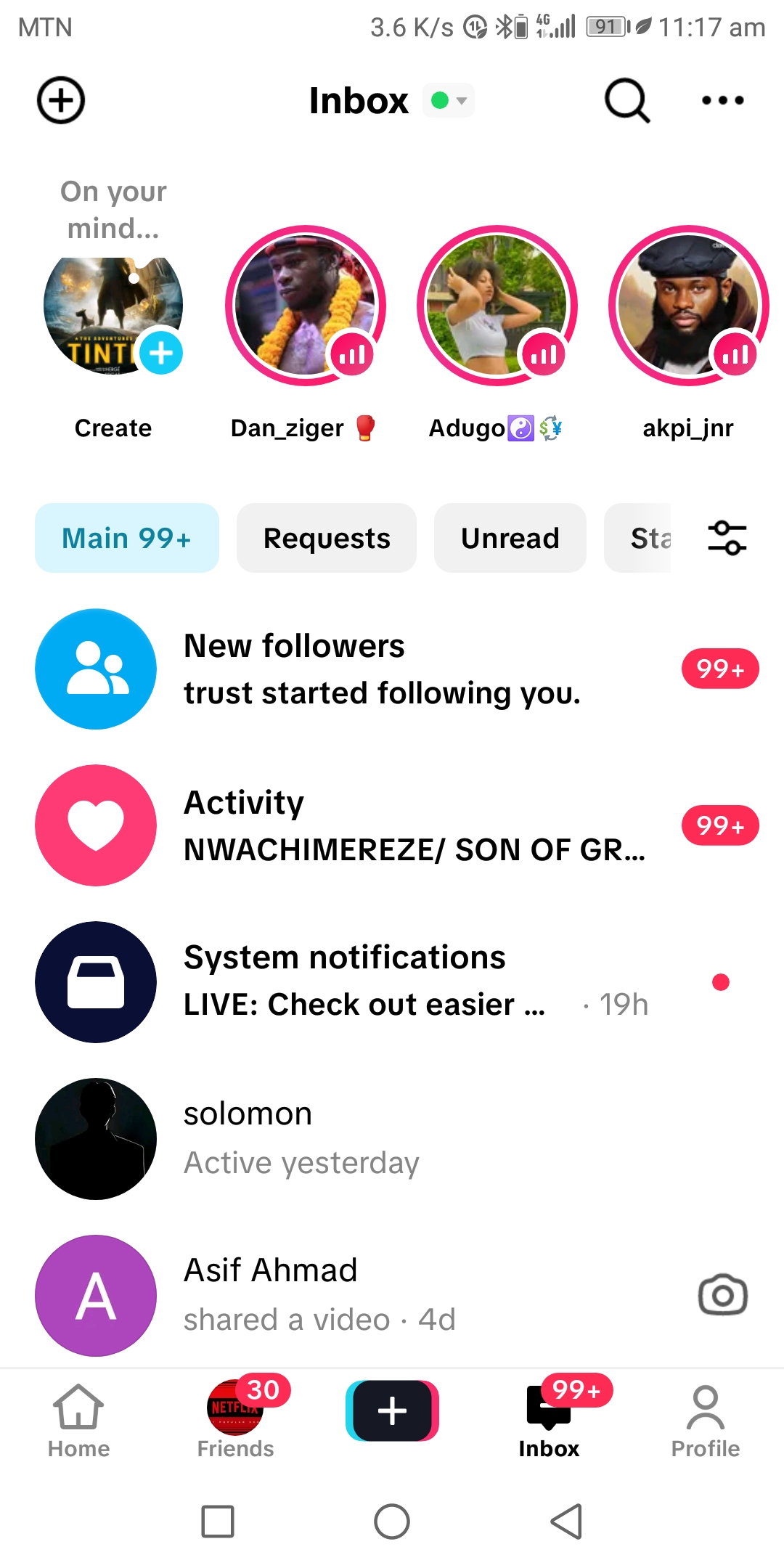This screenshot has height=1568, width=784.
Task: Open the Activity notifications row
Action: pyautogui.click(x=392, y=825)
